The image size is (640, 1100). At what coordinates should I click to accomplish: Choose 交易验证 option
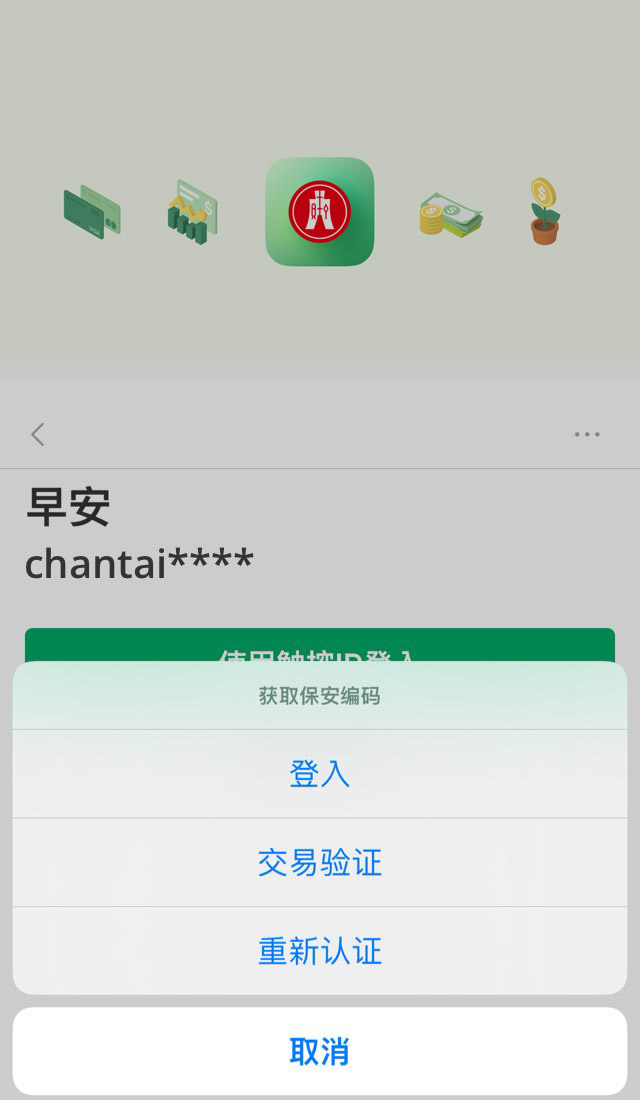(x=320, y=862)
